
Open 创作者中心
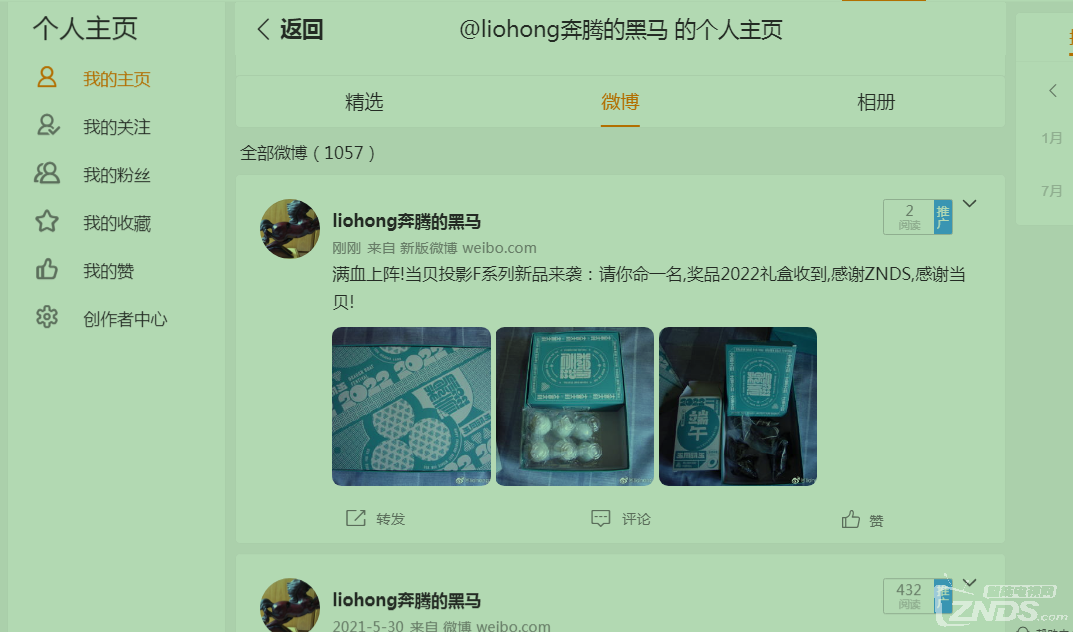tap(124, 319)
